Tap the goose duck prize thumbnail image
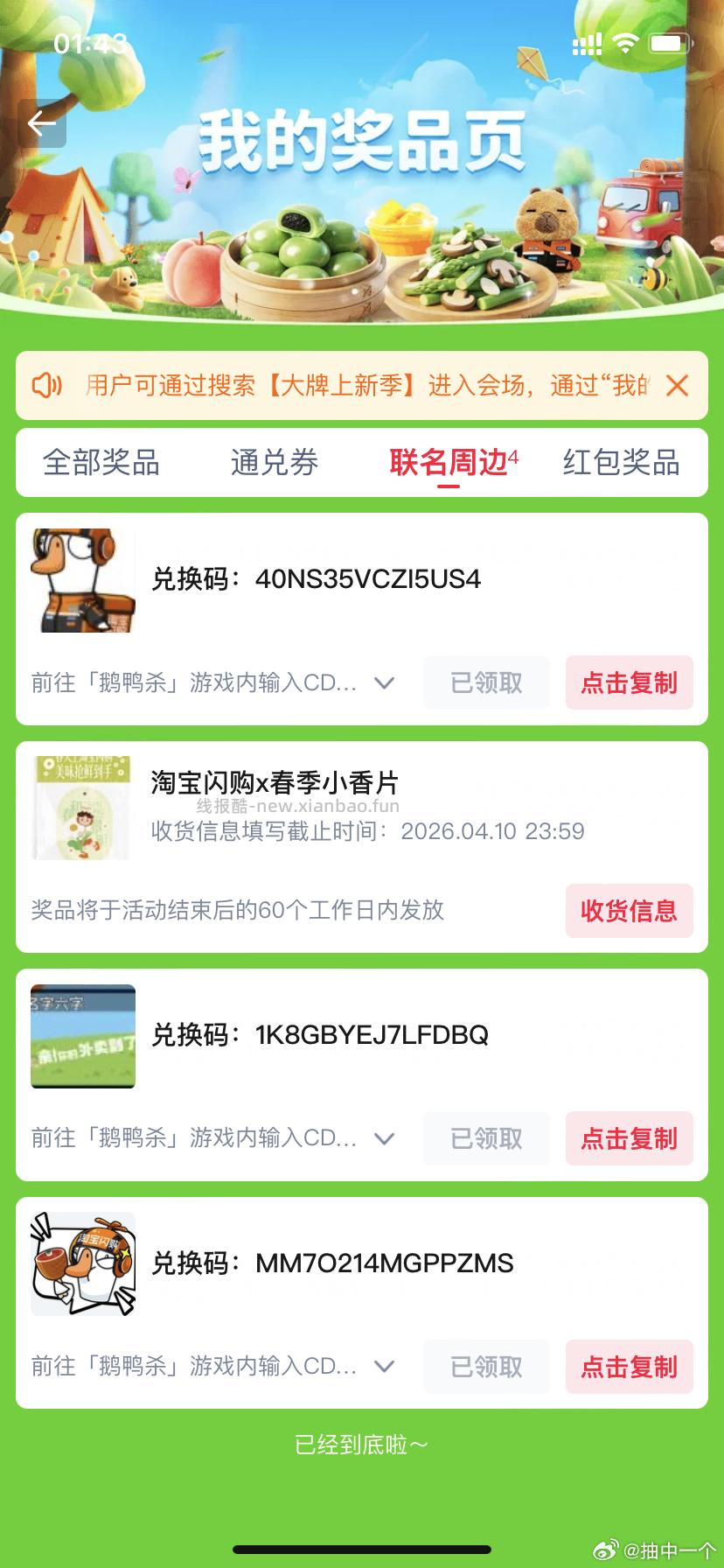 (83, 580)
